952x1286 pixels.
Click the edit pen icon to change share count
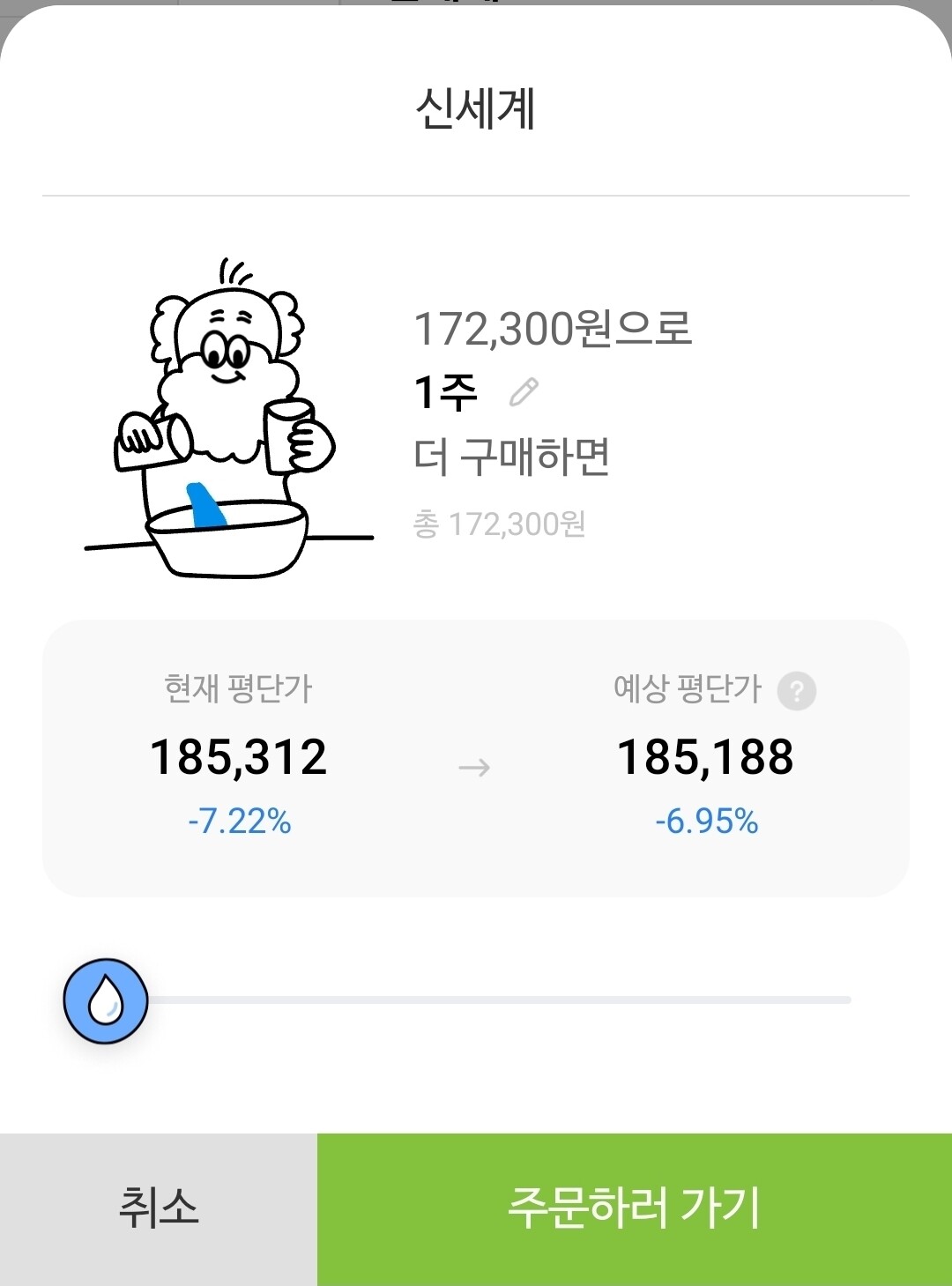(x=523, y=391)
